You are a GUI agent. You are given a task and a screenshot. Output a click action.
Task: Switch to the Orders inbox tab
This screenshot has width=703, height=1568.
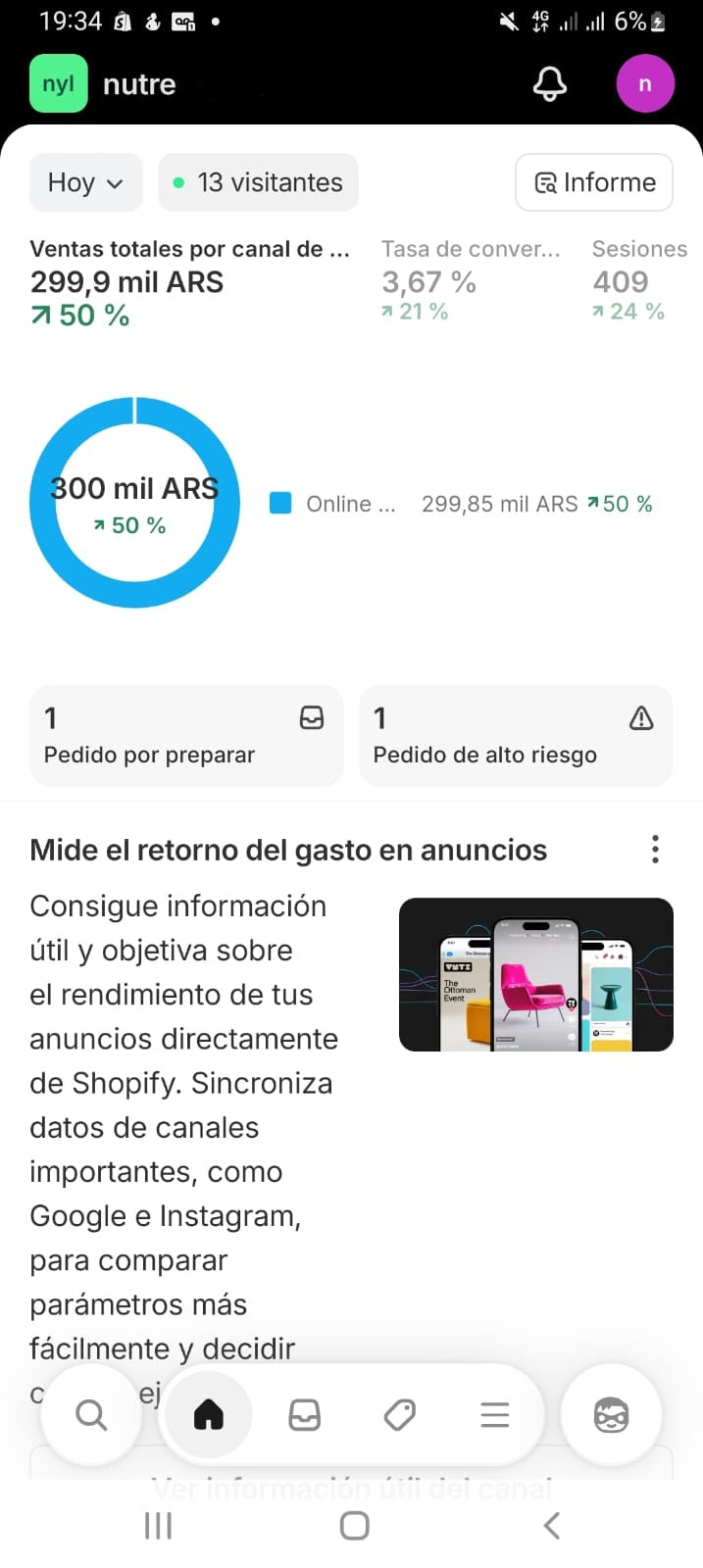(304, 1415)
